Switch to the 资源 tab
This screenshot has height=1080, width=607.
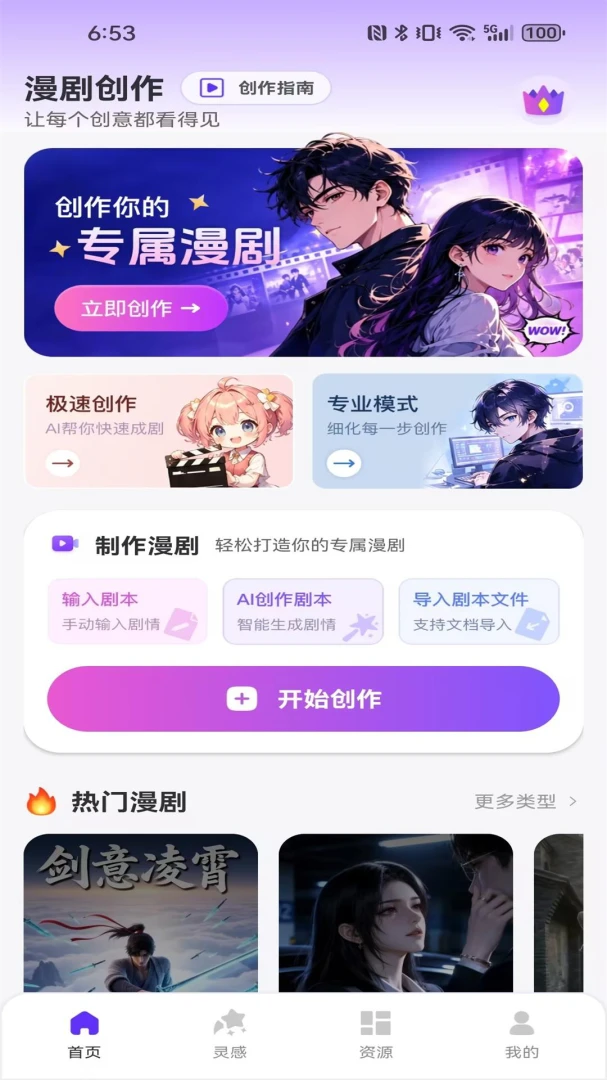[375, 1035]
